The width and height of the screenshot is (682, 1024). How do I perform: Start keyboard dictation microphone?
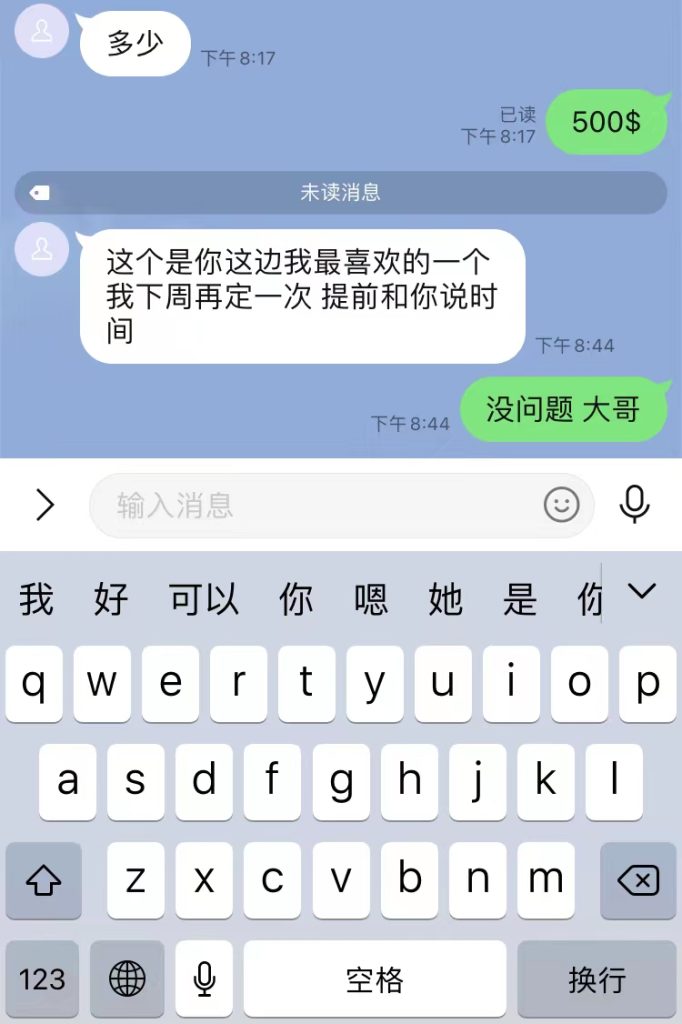[204, 979]
